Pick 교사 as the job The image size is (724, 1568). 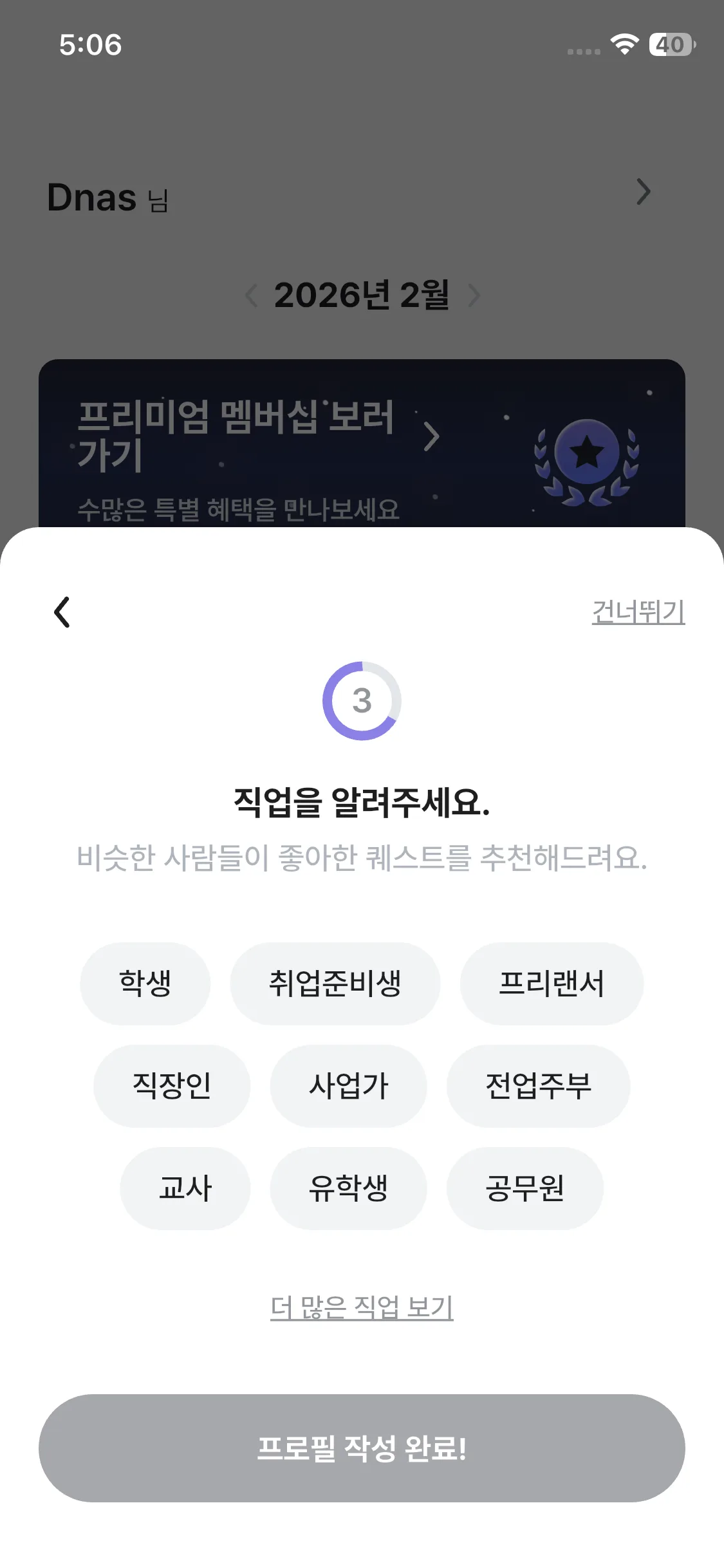coord(185,1188)
